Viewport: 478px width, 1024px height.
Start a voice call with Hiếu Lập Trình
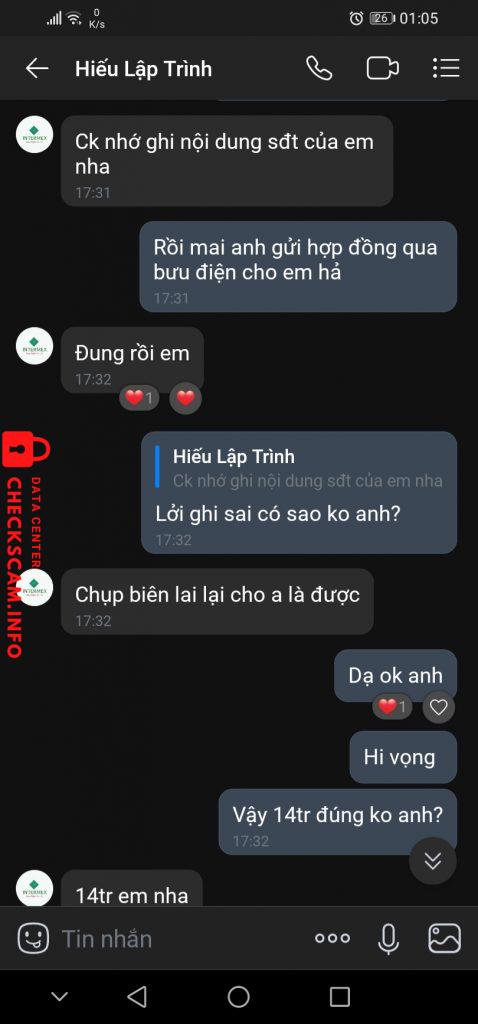point(319,69)
